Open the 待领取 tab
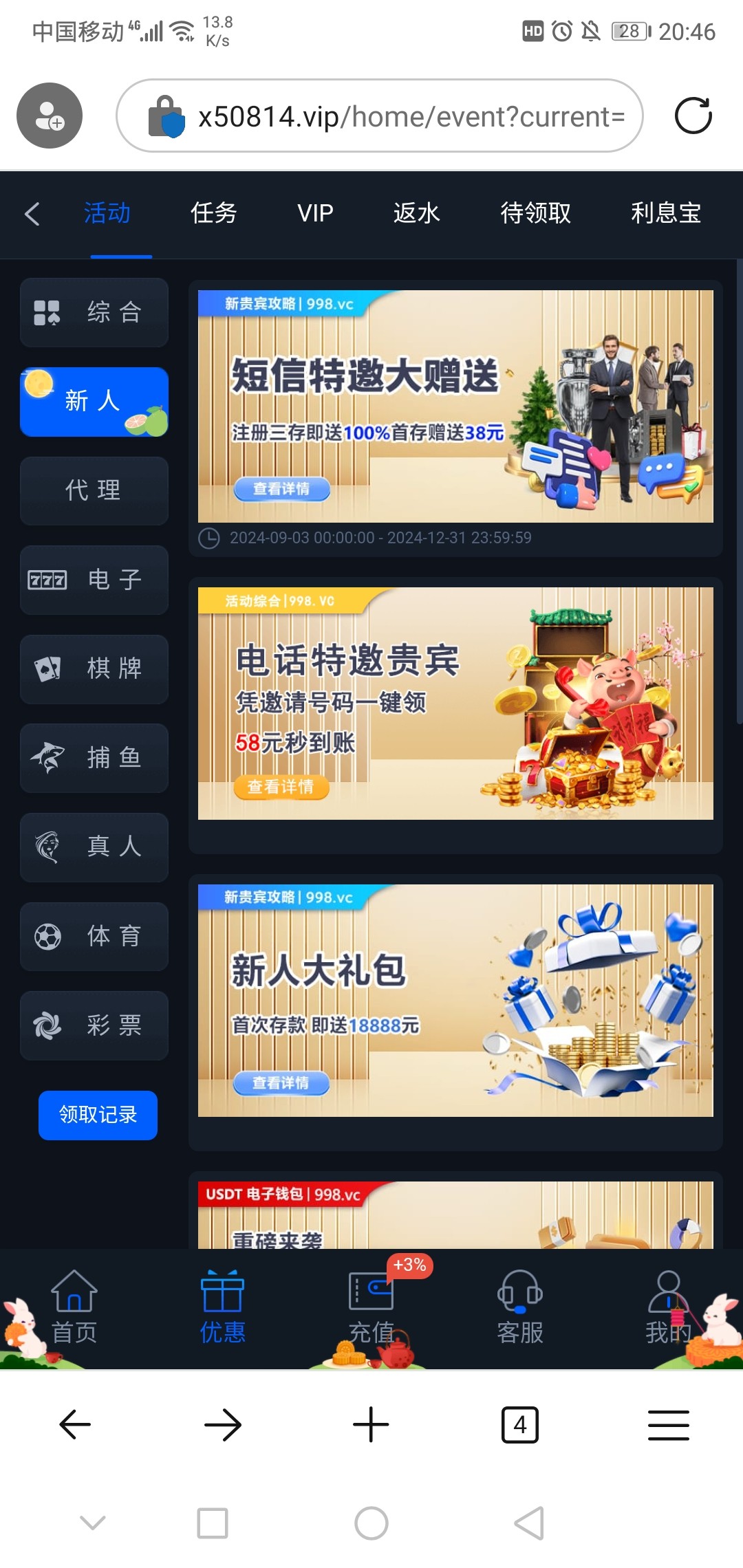 click(535, 213)
